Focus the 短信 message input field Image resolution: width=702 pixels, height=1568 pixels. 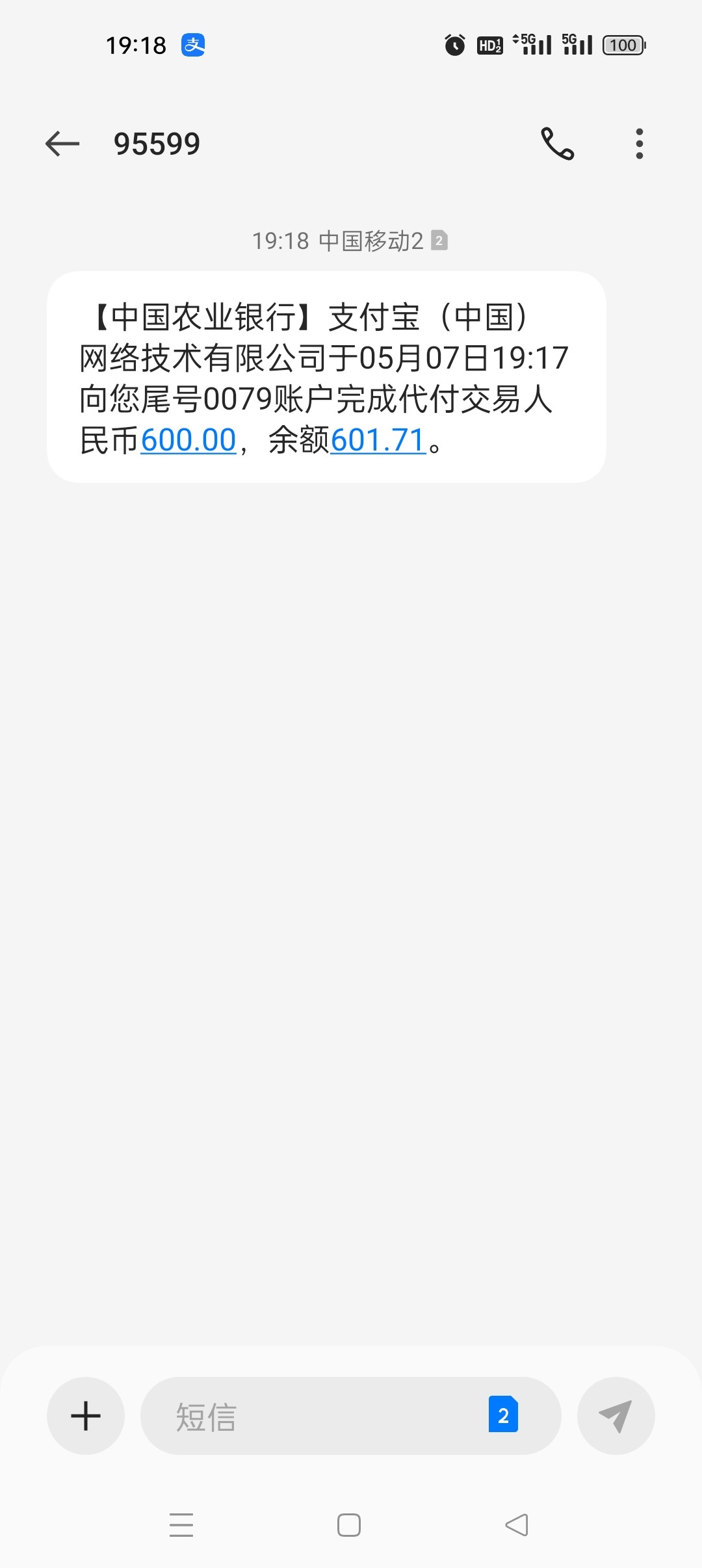312,1415
